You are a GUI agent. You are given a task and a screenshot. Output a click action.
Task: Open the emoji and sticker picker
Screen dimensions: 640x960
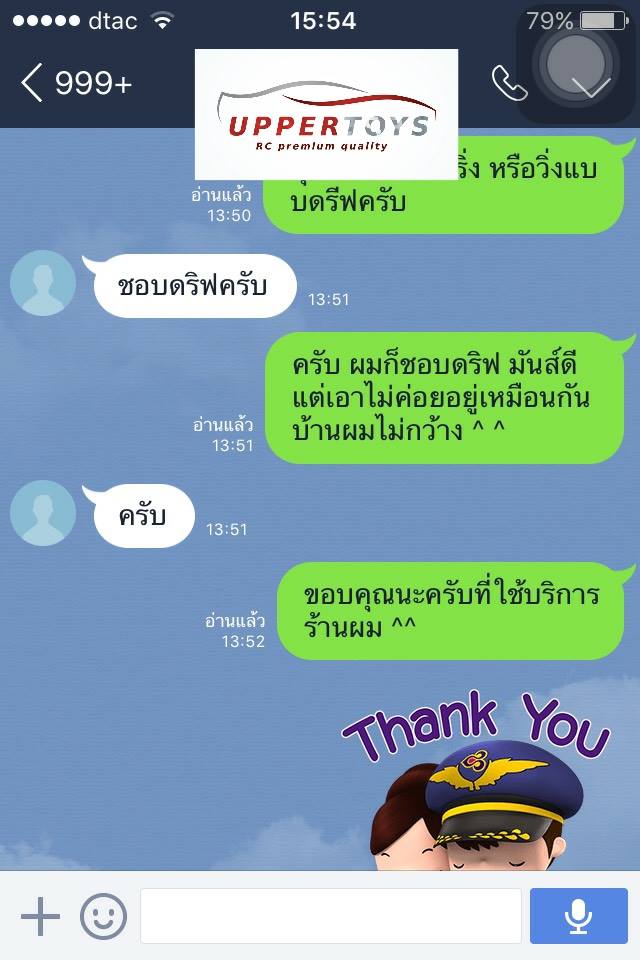[x=103, y=915]
